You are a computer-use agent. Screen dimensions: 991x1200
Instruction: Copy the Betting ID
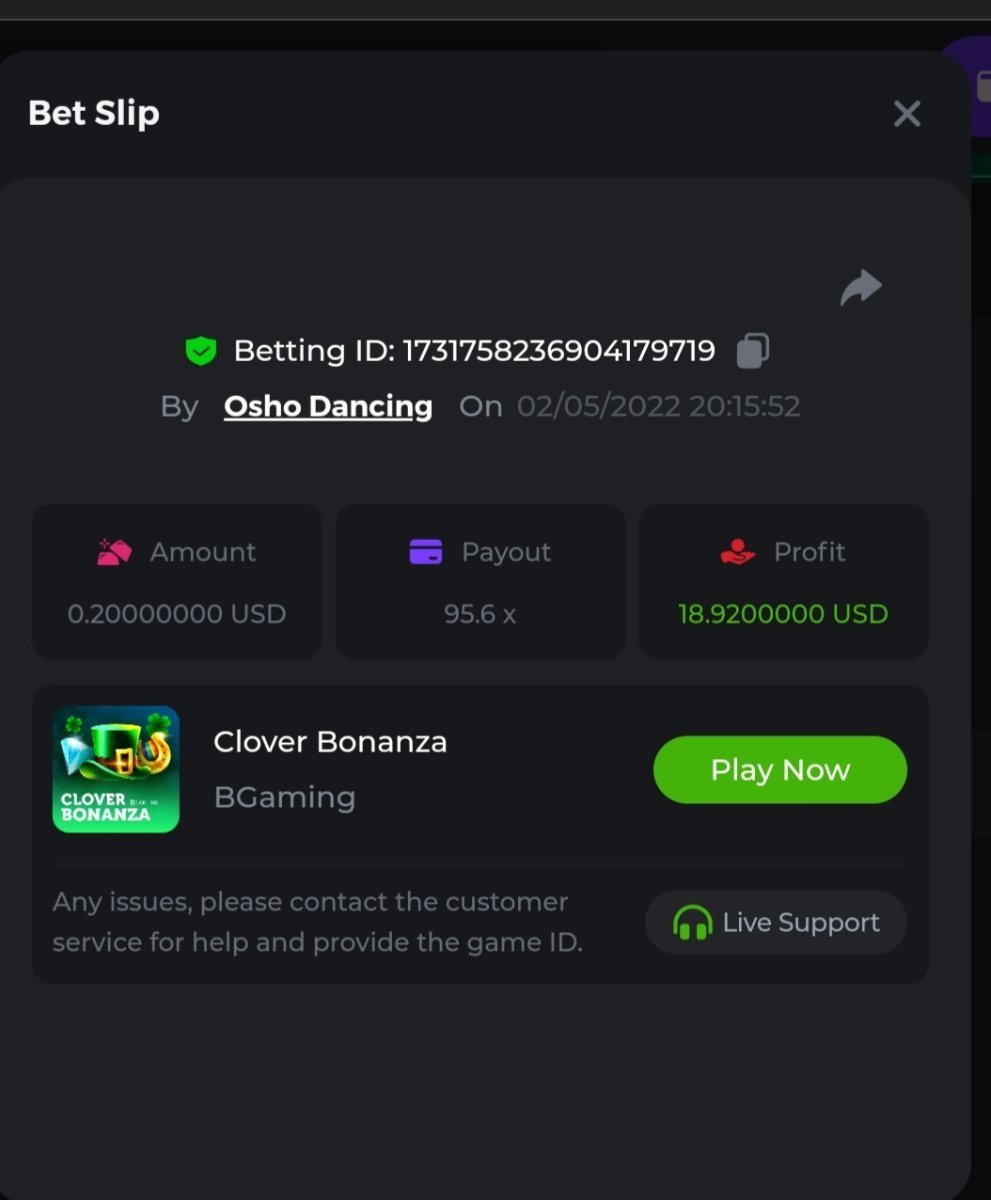tap(752, 351)
